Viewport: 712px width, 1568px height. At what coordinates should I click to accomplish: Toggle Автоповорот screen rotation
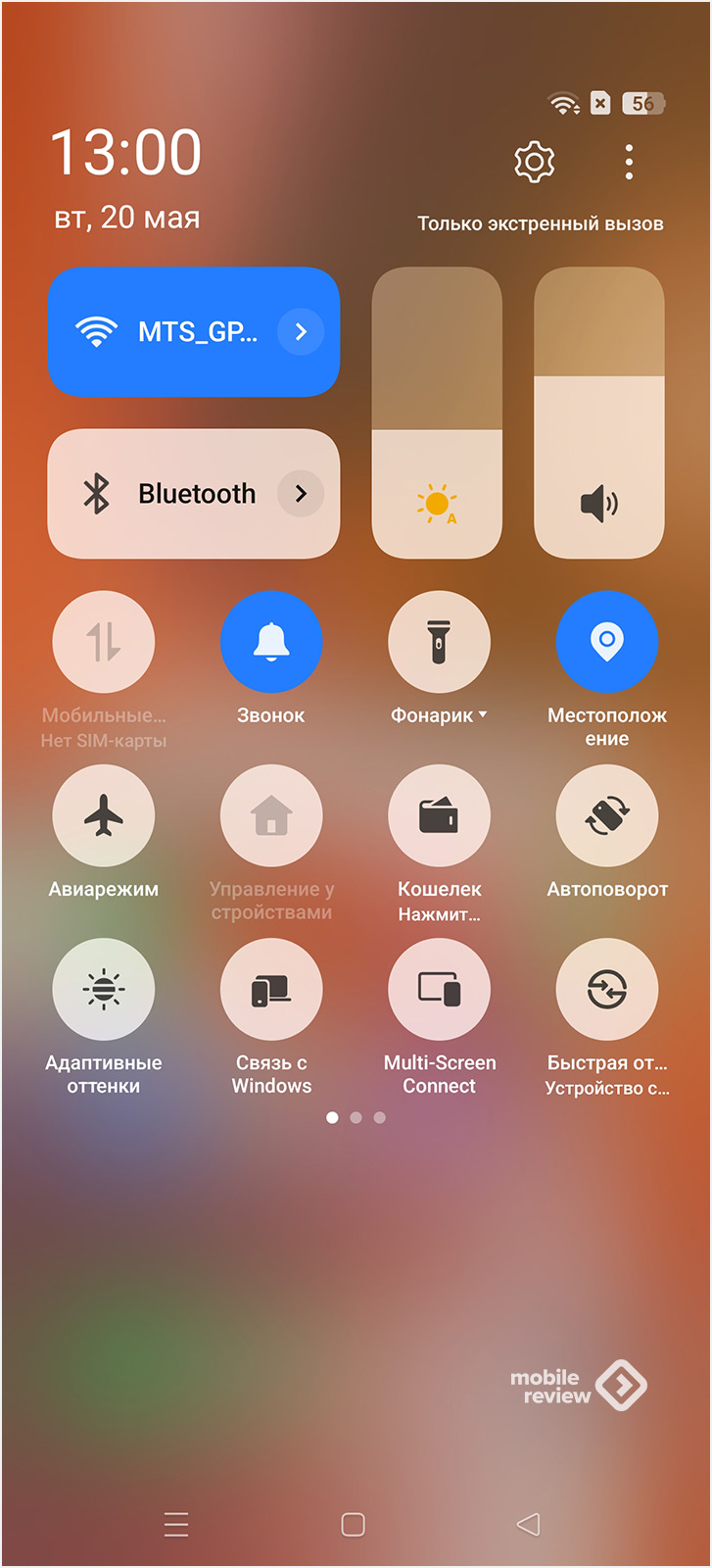(x=607, y=815)
